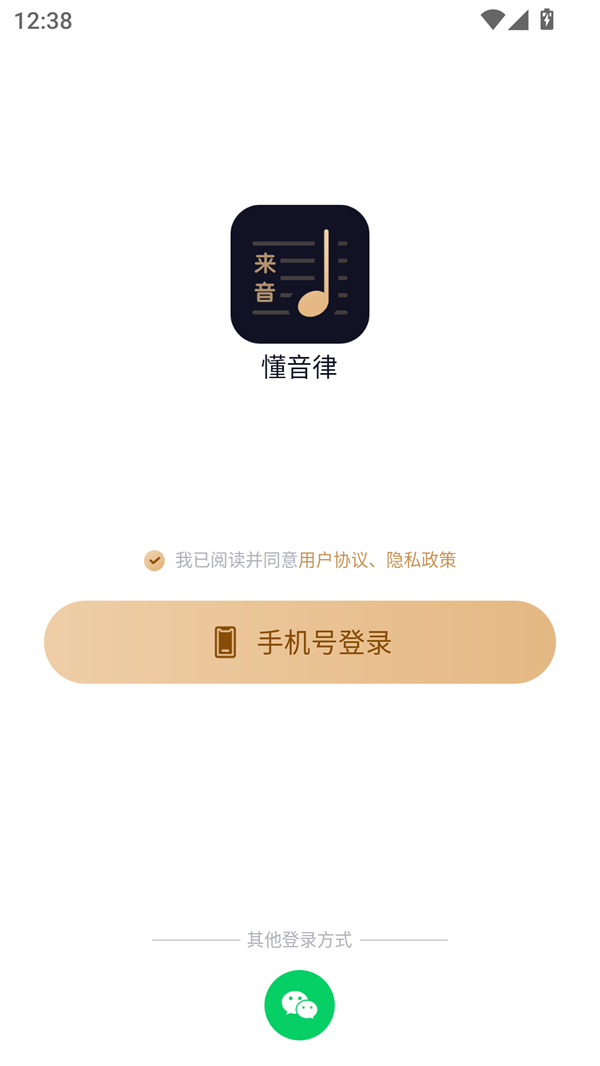Open the 用户协议 link
Image resolution: width=600 pixels, height=1066 pixels.
pos(333,560)
